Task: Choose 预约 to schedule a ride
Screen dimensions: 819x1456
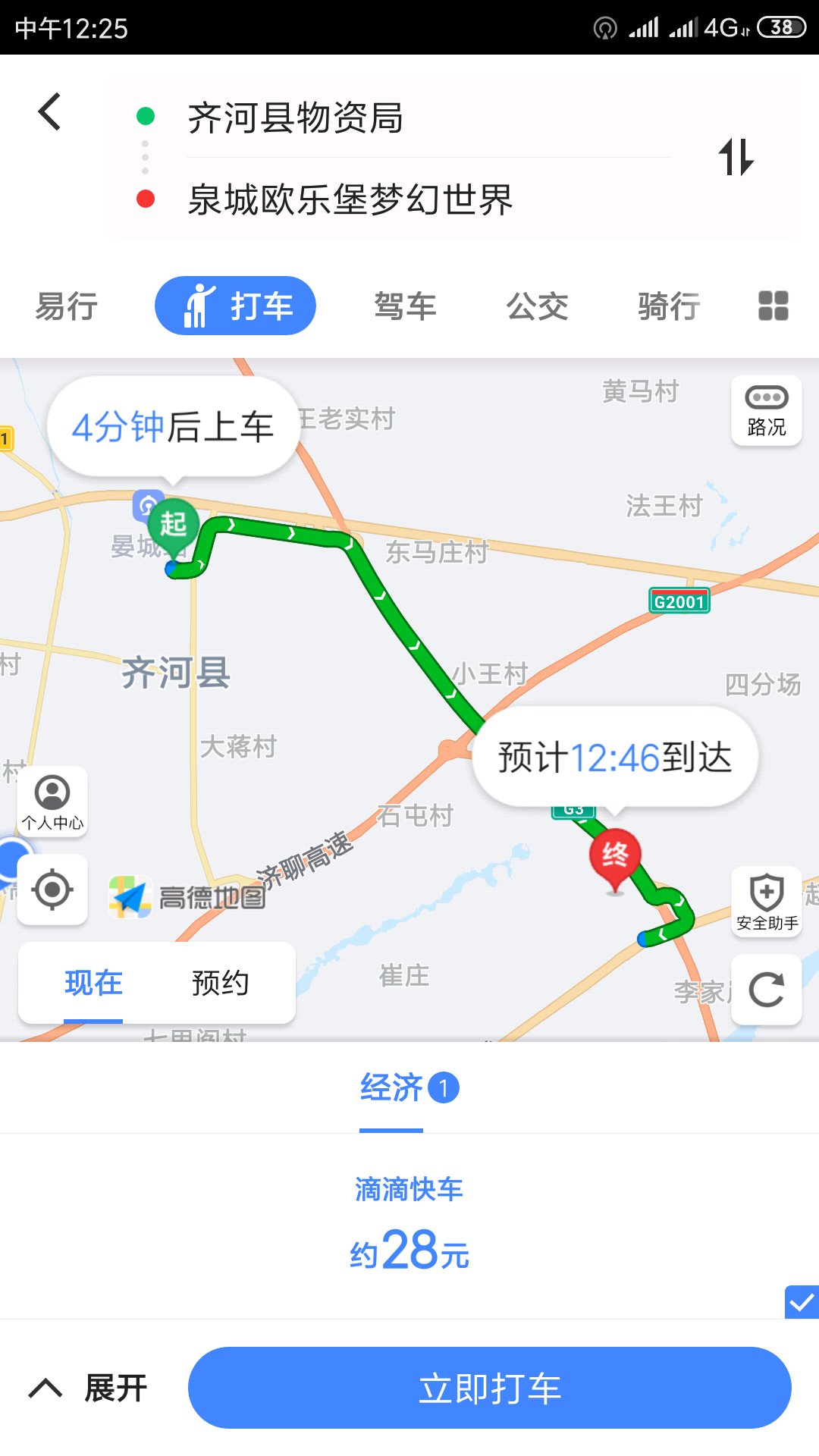Action: coord(220,983)
